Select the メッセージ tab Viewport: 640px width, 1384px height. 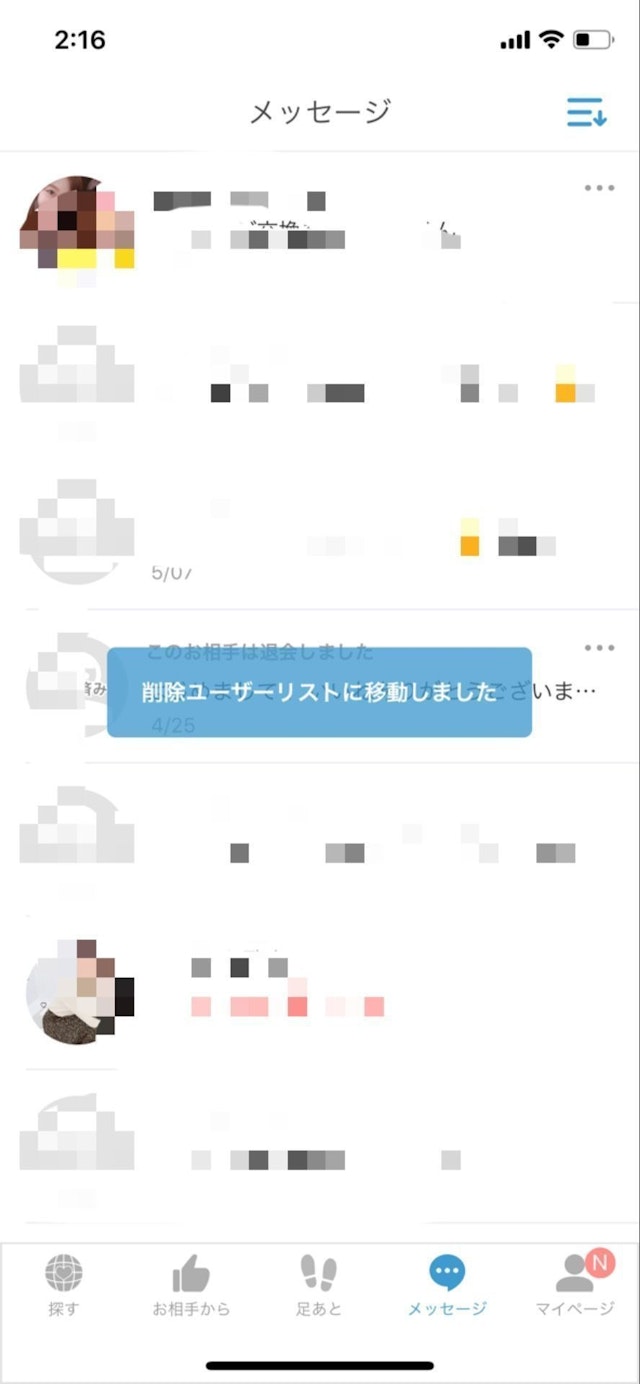pos(447,1285)
